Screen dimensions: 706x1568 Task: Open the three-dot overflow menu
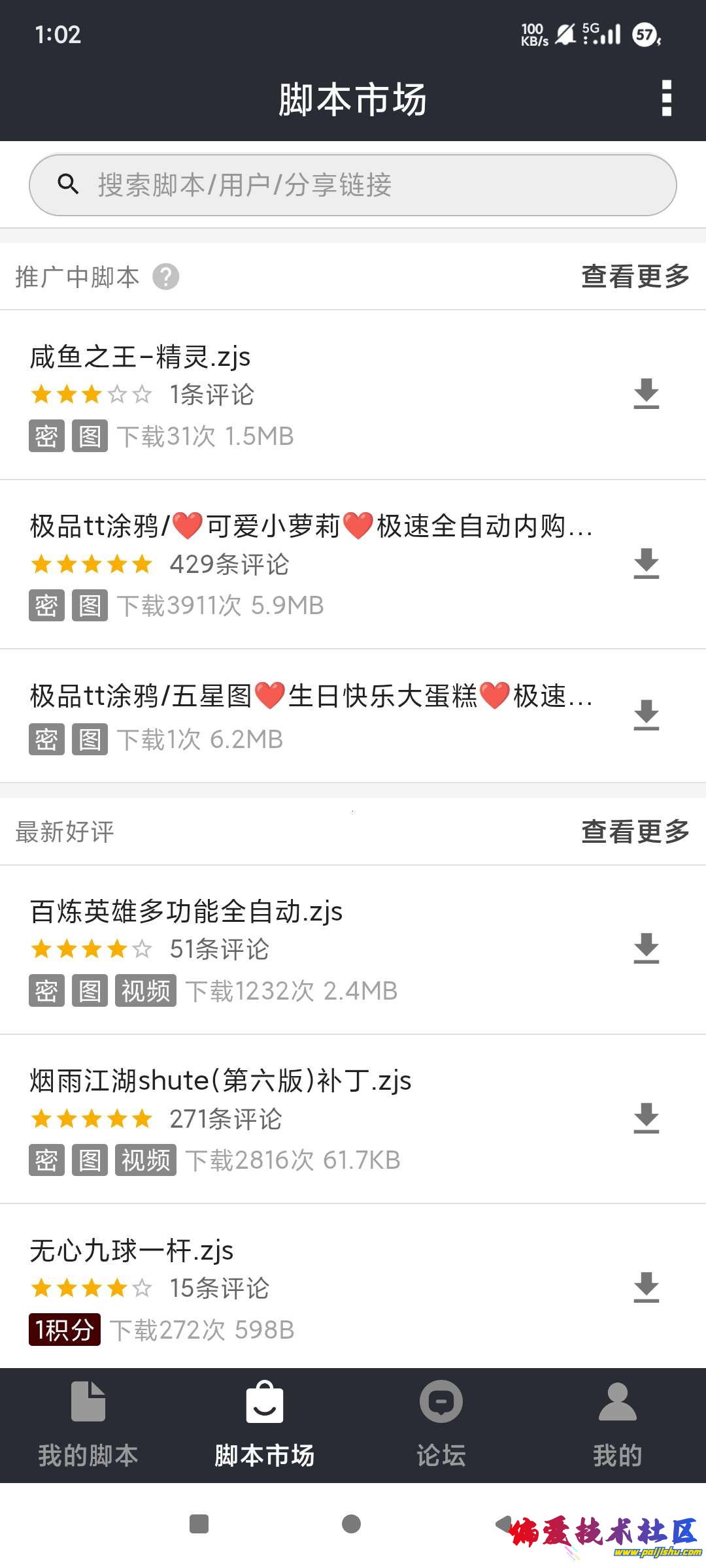666,99
